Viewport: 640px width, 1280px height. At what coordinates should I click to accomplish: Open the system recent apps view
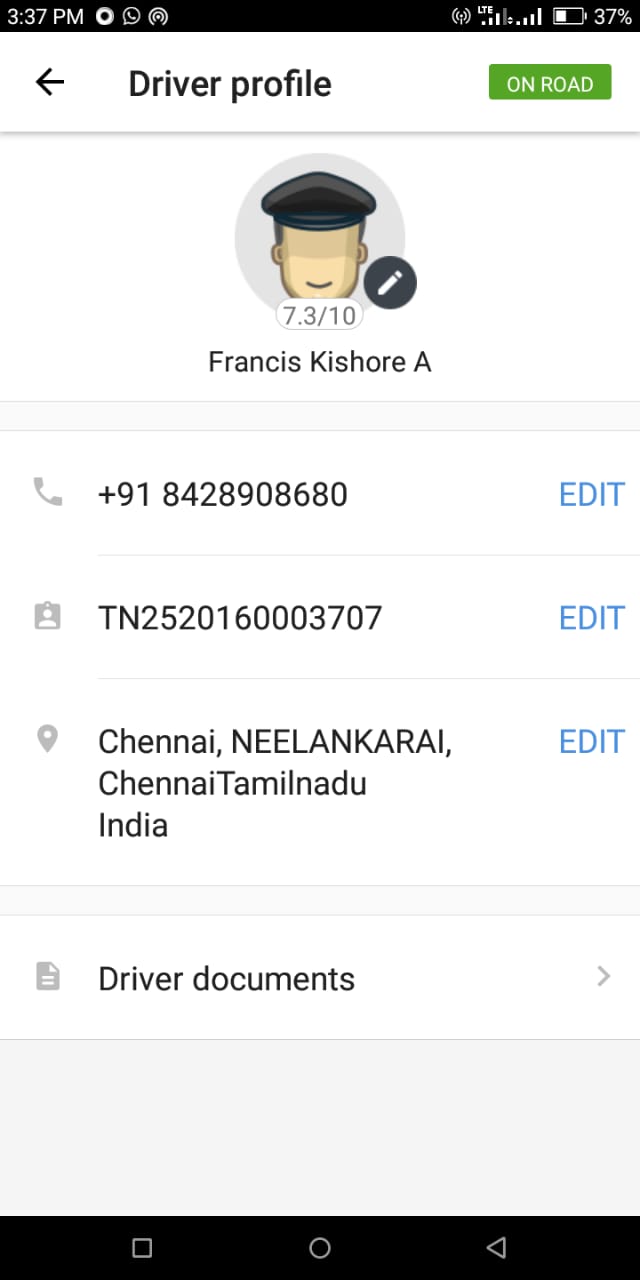(142, 1247)
